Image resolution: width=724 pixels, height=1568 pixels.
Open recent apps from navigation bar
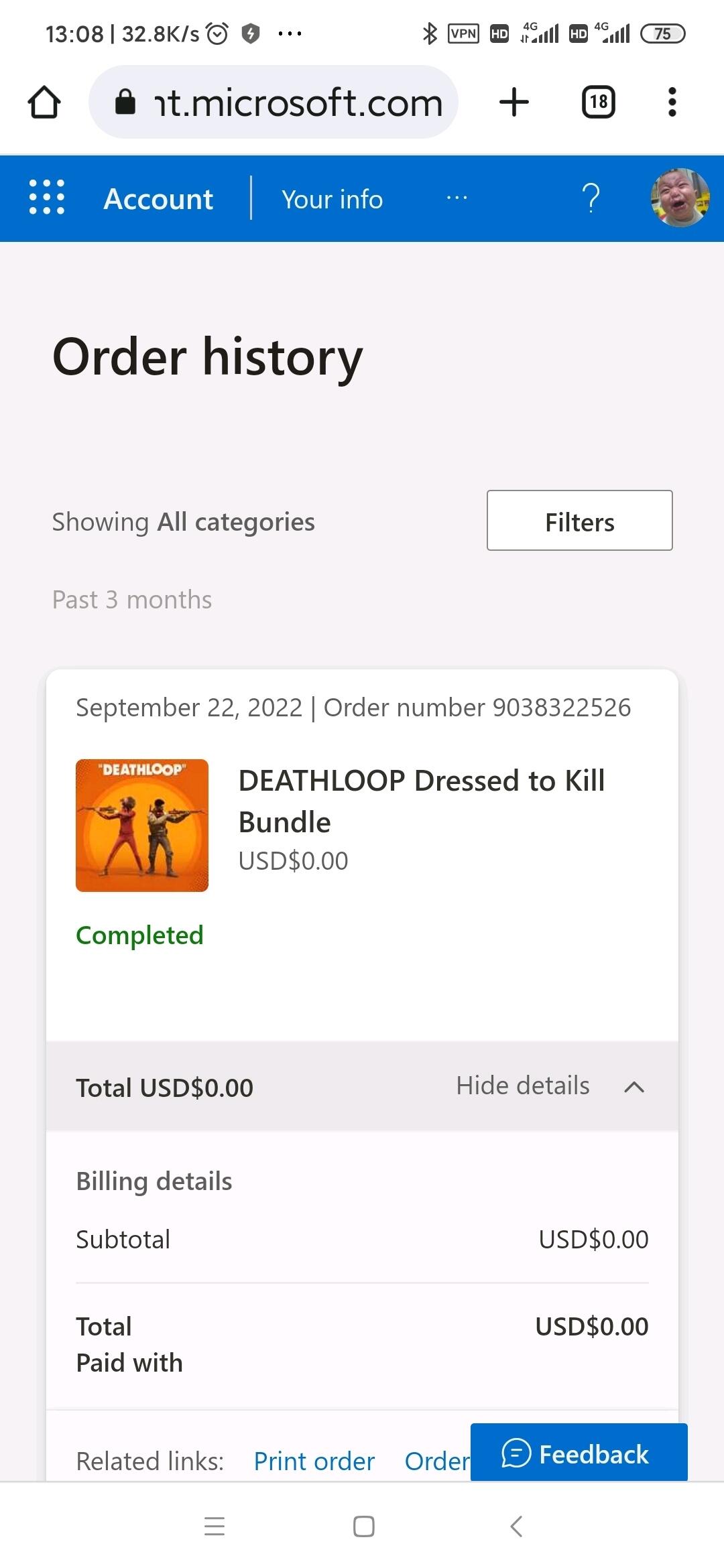(x=215, y=1526)
